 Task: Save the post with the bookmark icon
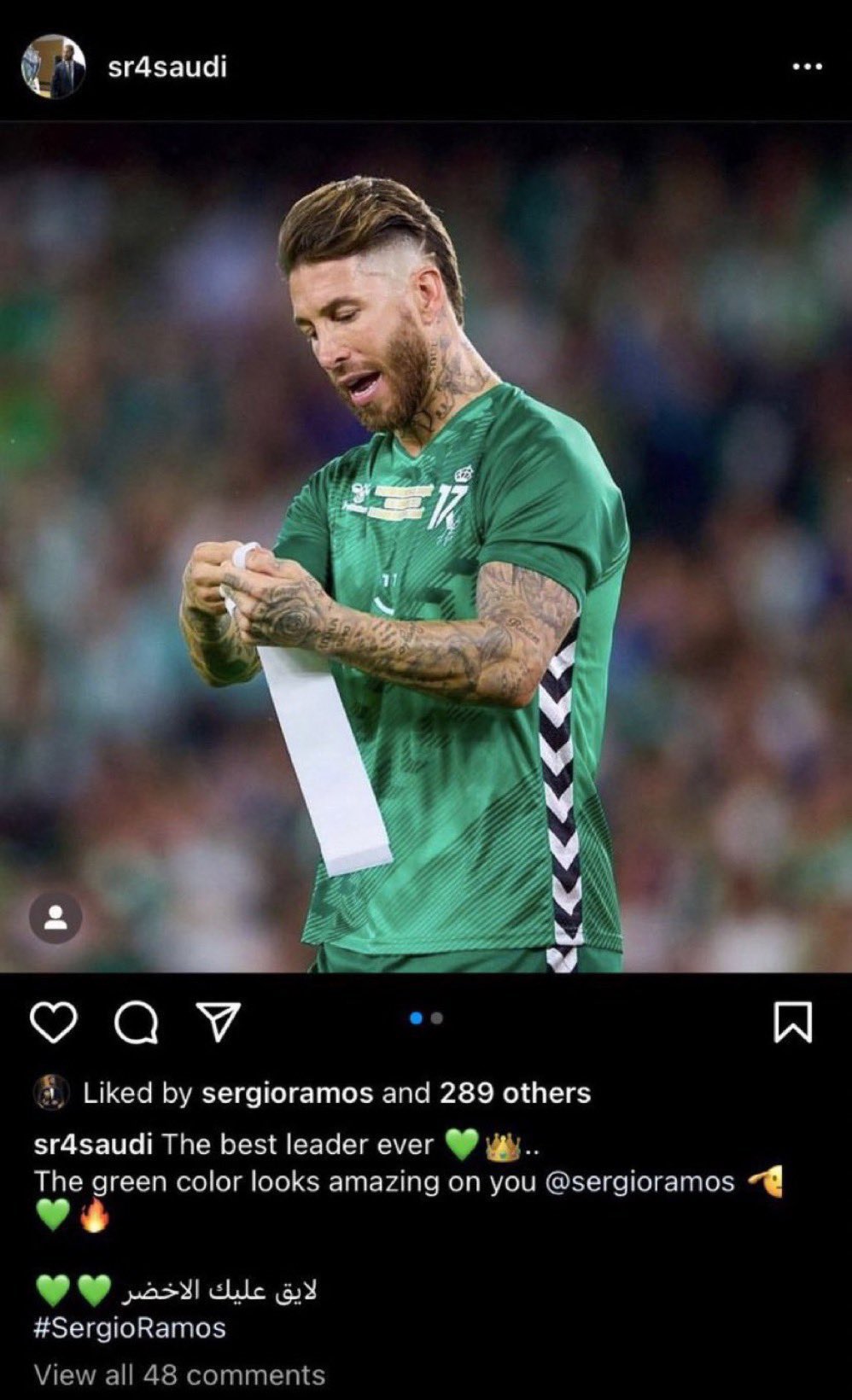pyautogui.click(x=792, y=1022)
